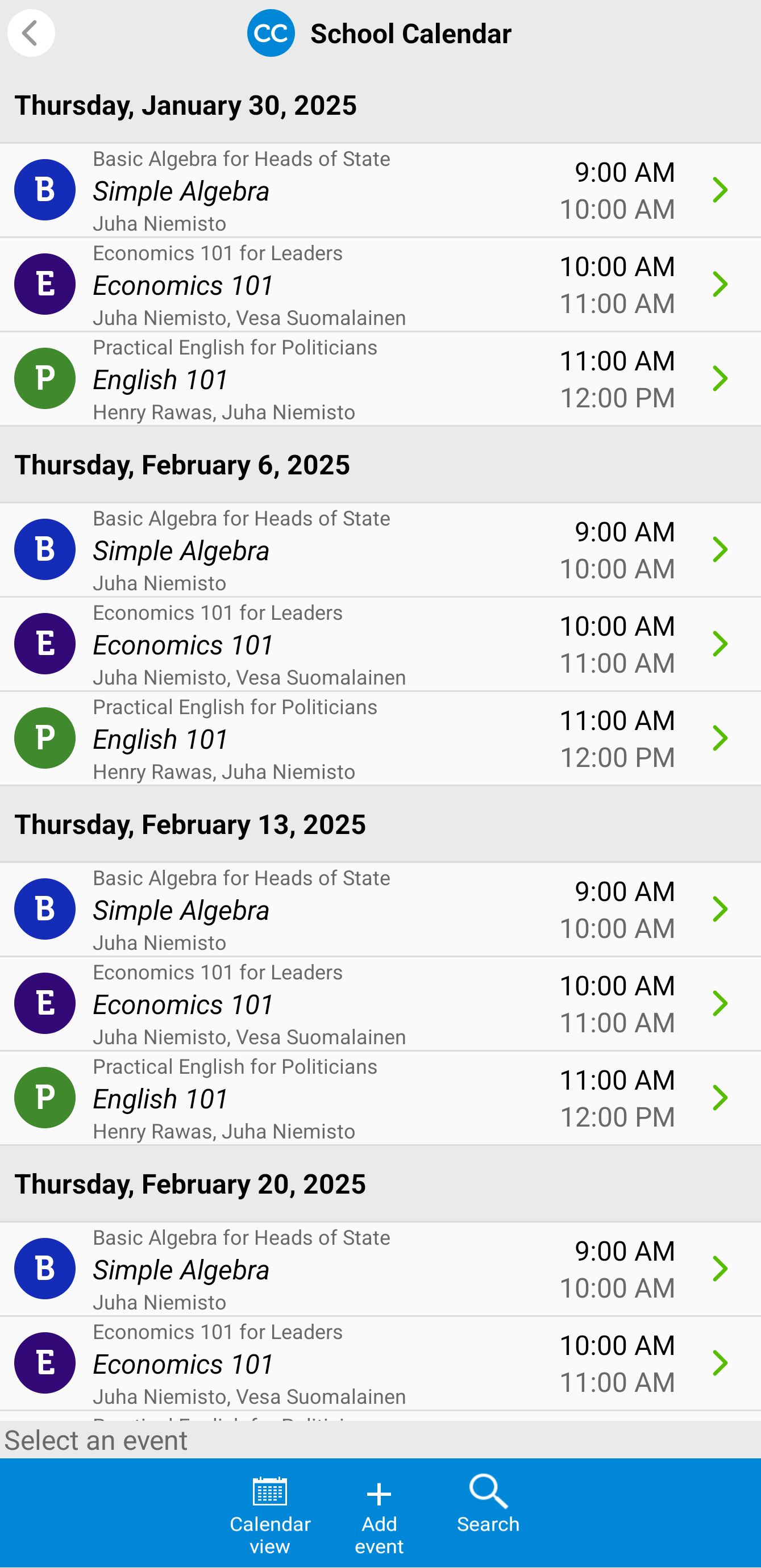Open Simple Algebra on February 20
761x1568 pixels.
[x=381, y=1270]
